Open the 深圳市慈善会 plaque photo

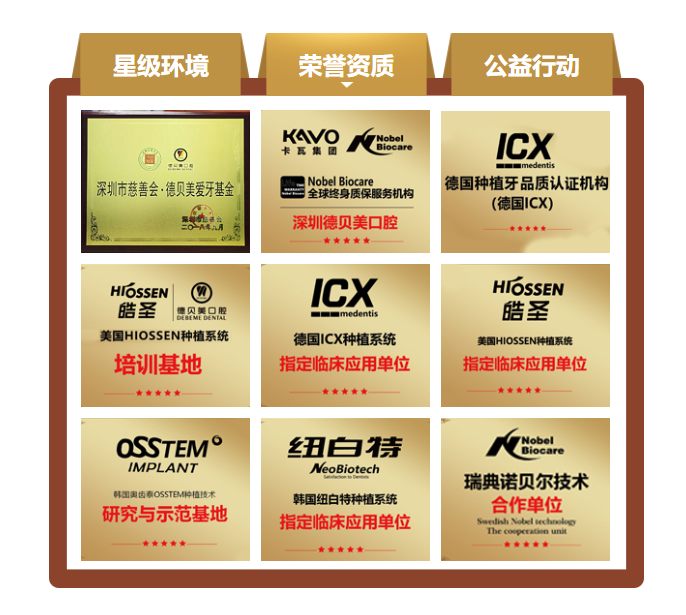165,181
